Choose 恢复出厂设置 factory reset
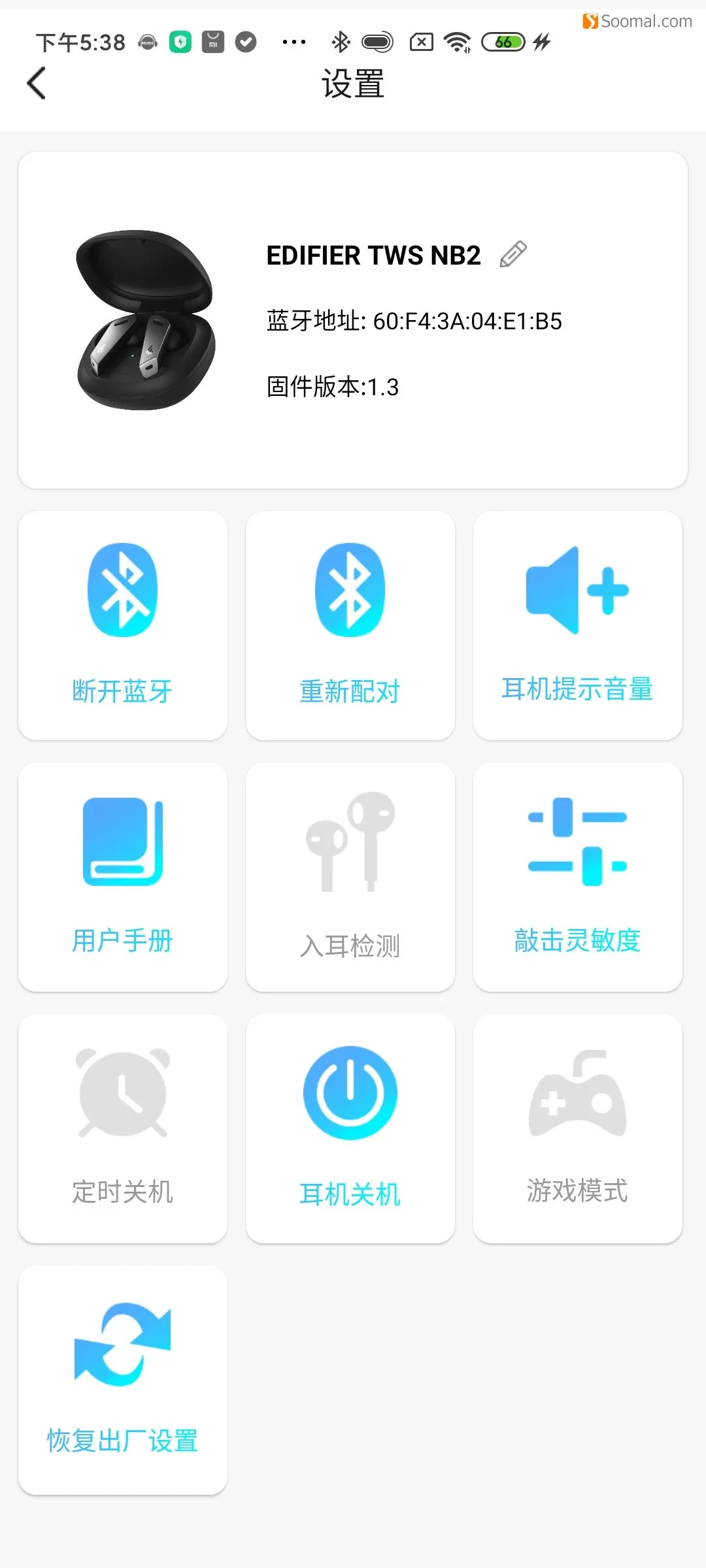 123,1380
